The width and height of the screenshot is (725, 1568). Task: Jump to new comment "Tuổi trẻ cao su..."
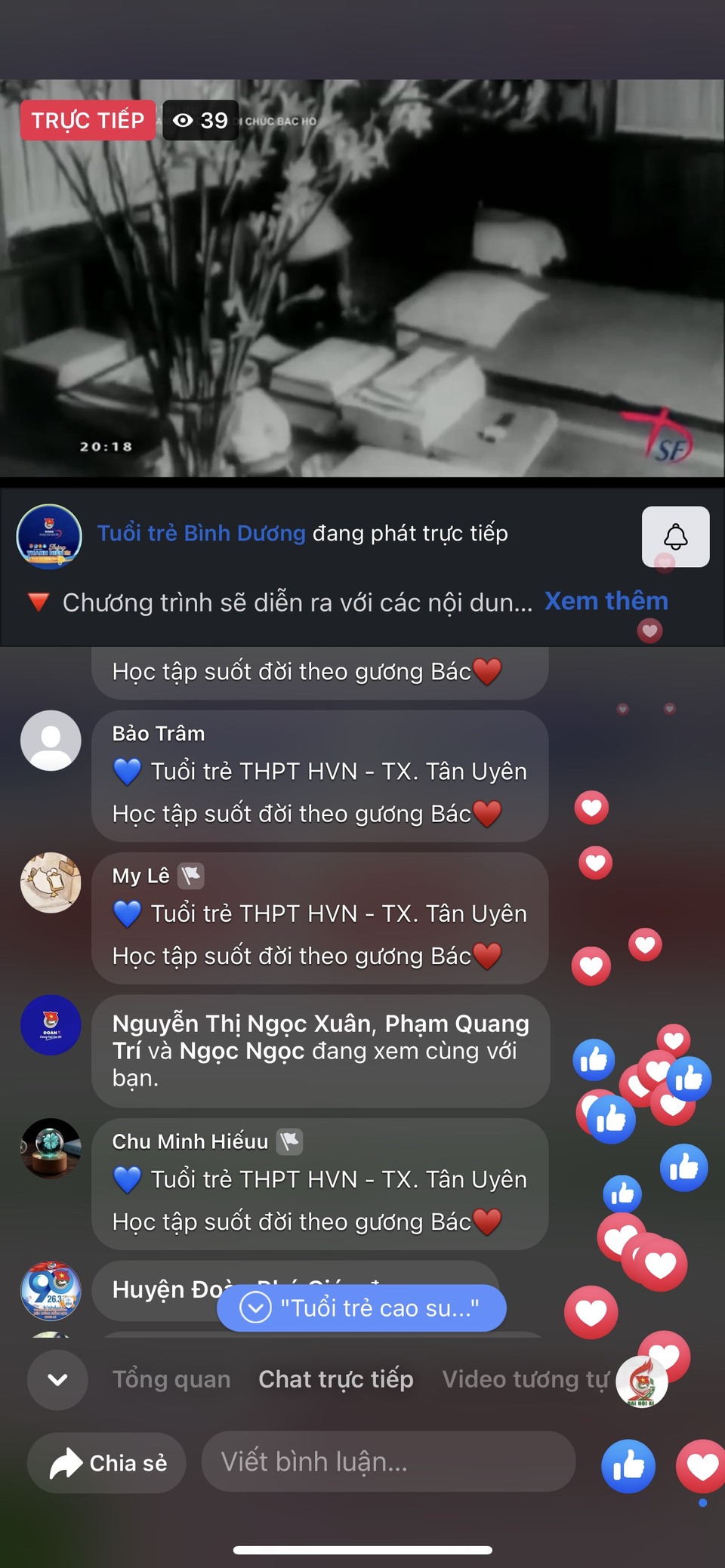(361, 1308)
